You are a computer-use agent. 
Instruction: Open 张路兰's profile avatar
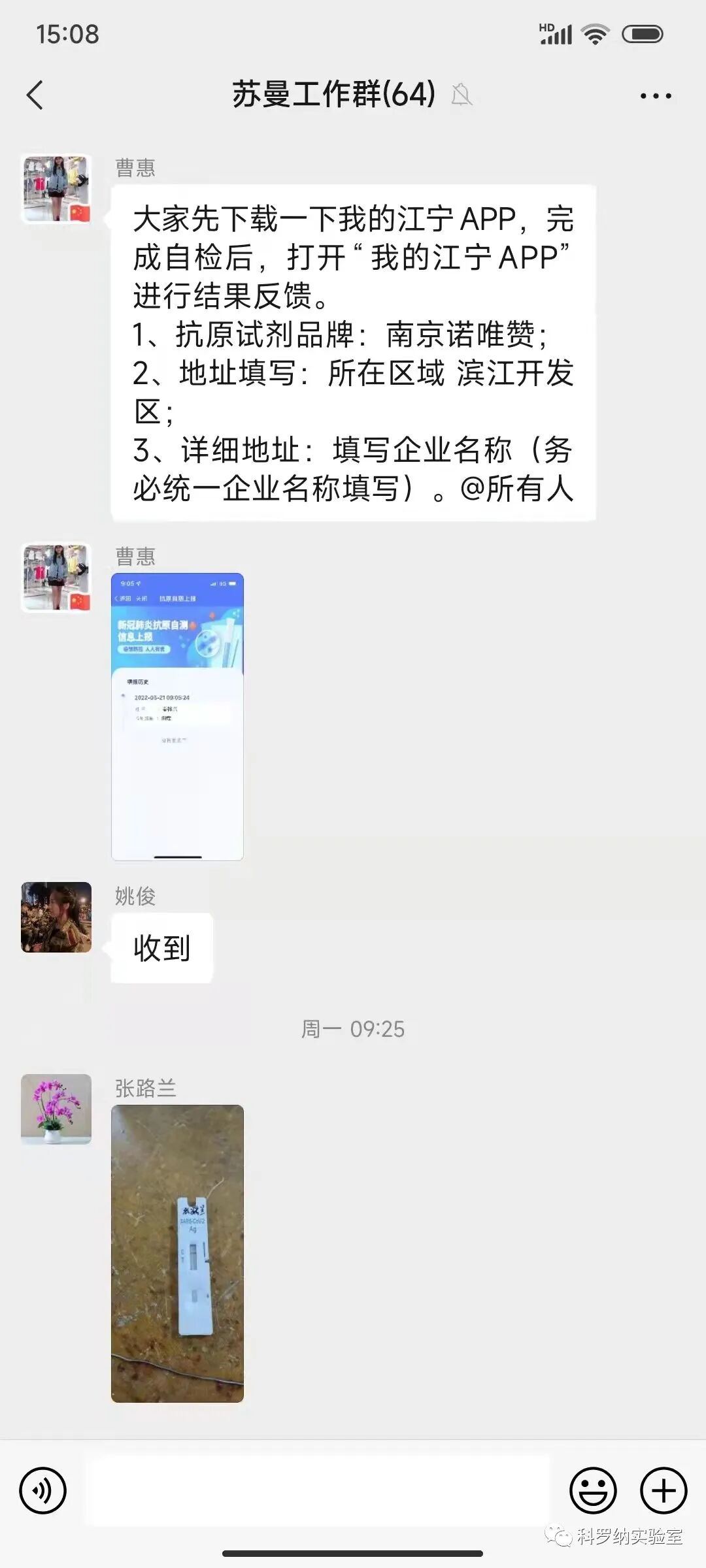point(56,1109)
